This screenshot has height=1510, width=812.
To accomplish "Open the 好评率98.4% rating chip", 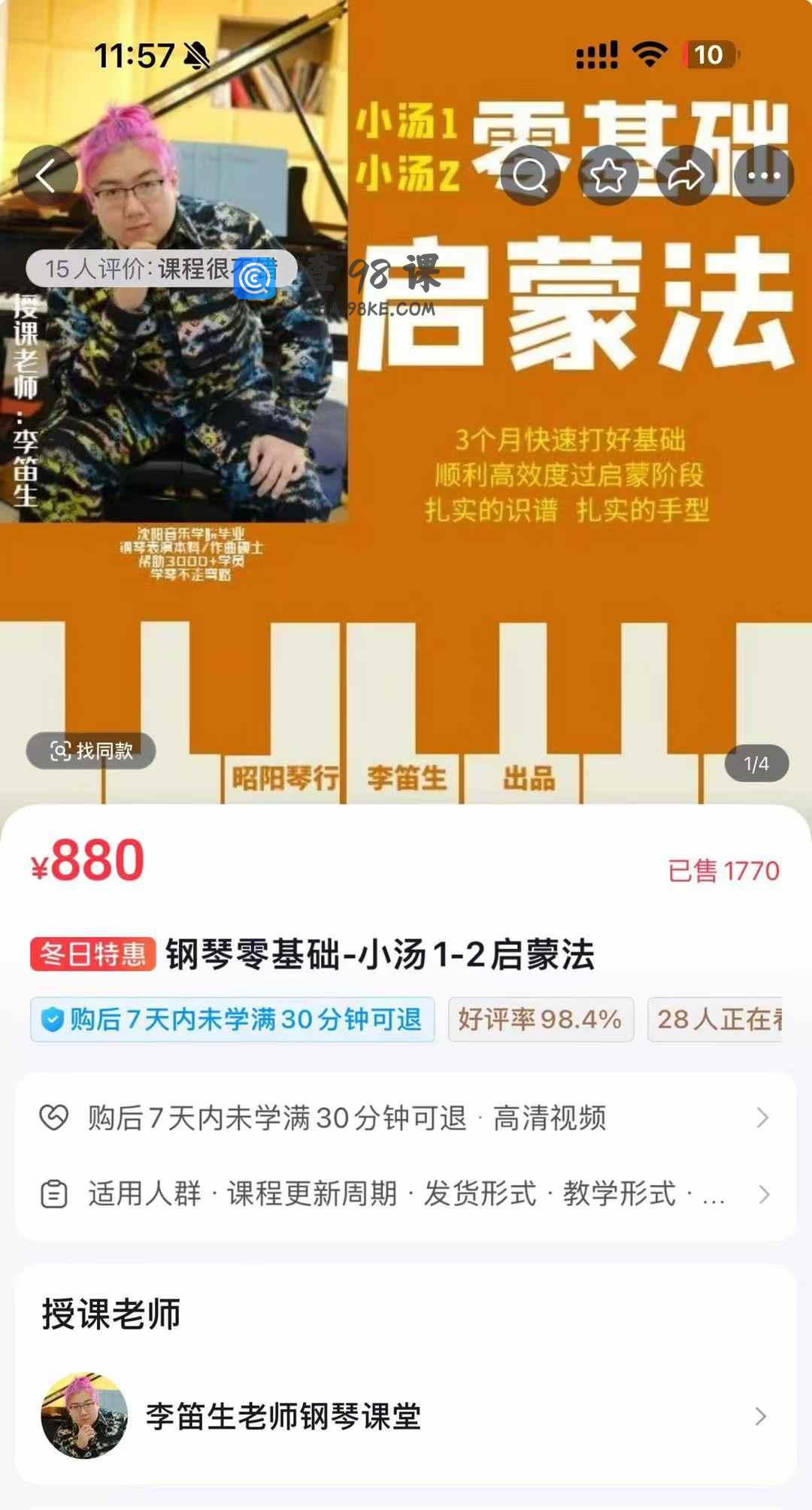I will tap(541, 1020).
